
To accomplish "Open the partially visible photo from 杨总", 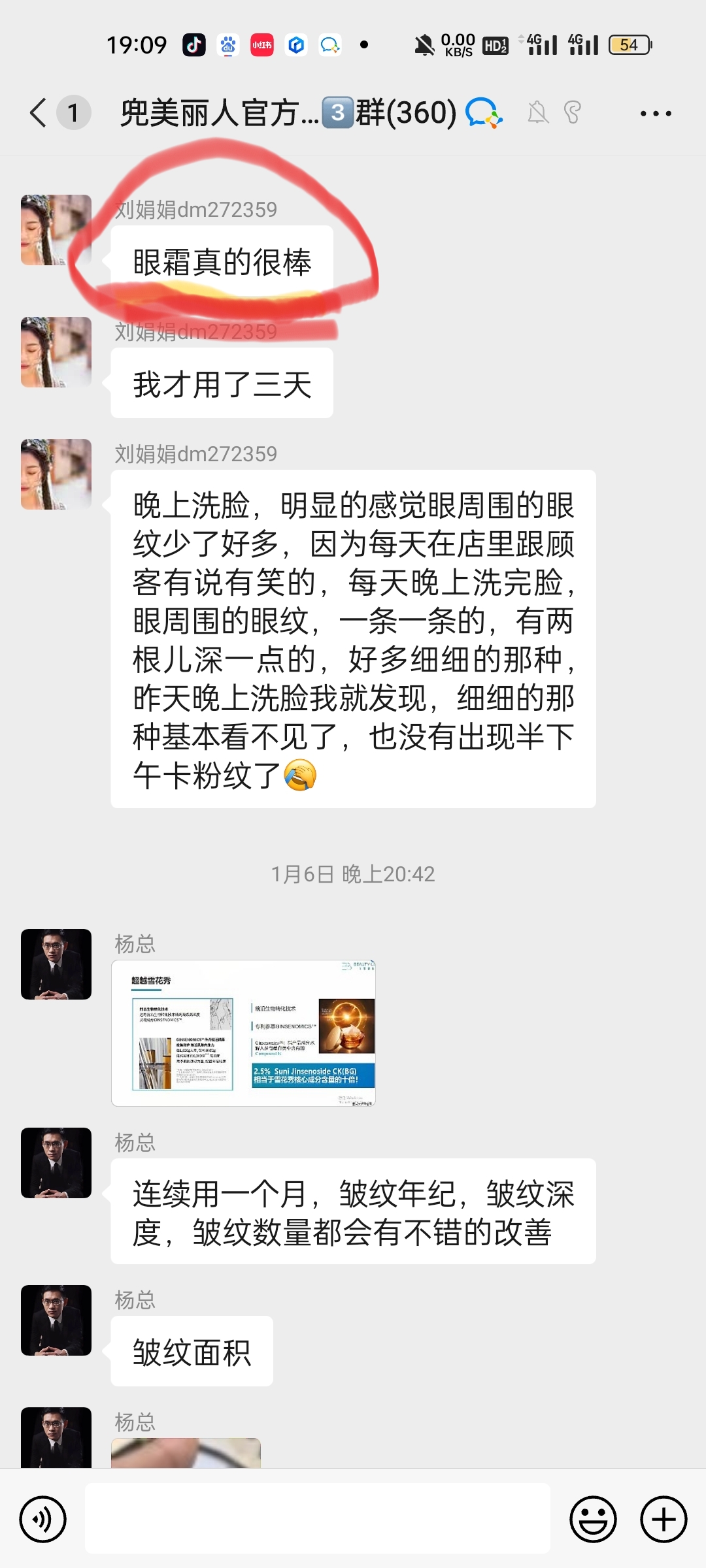I will pyautogui.click(x=186, y=1453).
